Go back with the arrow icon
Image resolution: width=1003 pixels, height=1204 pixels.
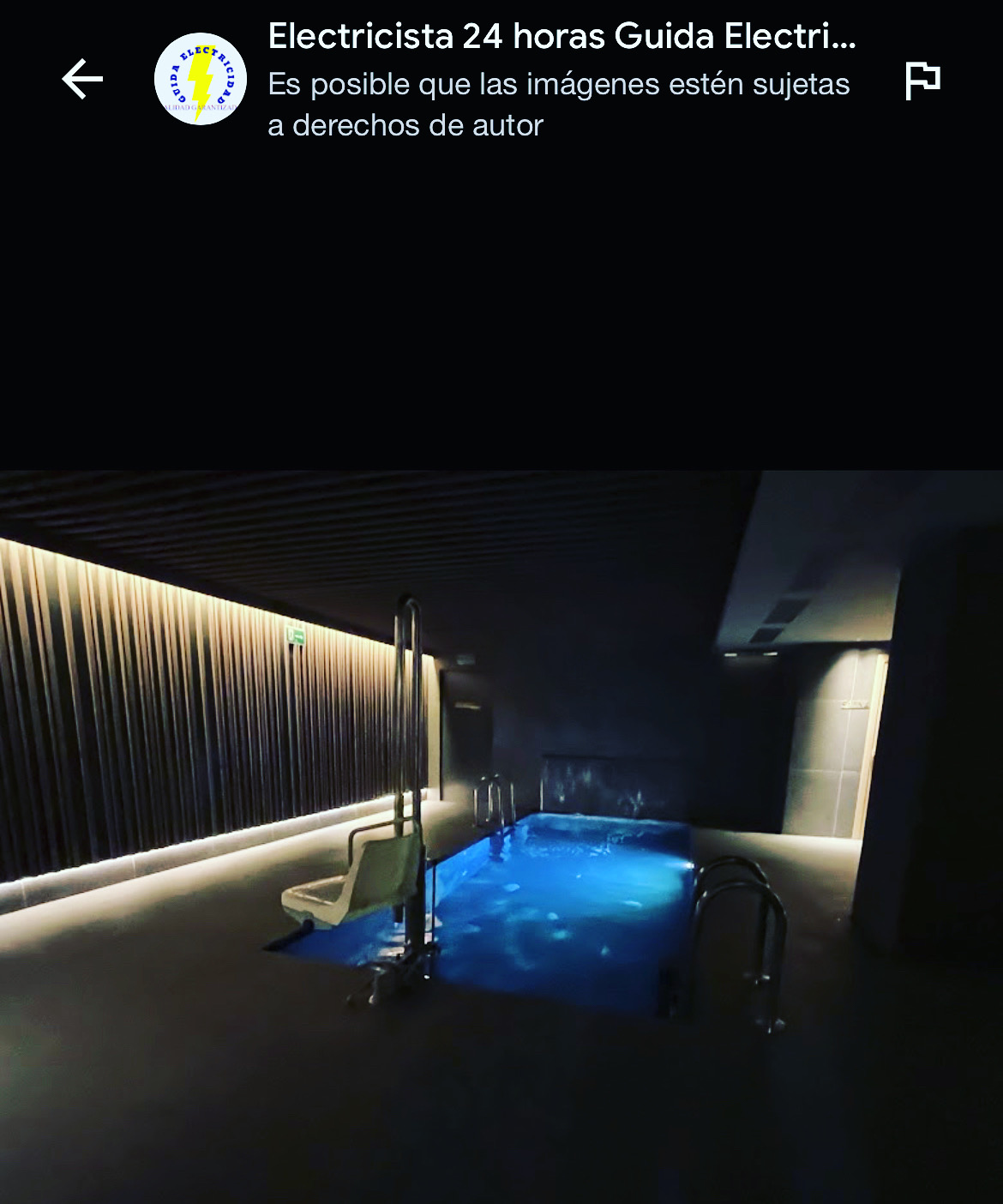click(82, 80)
